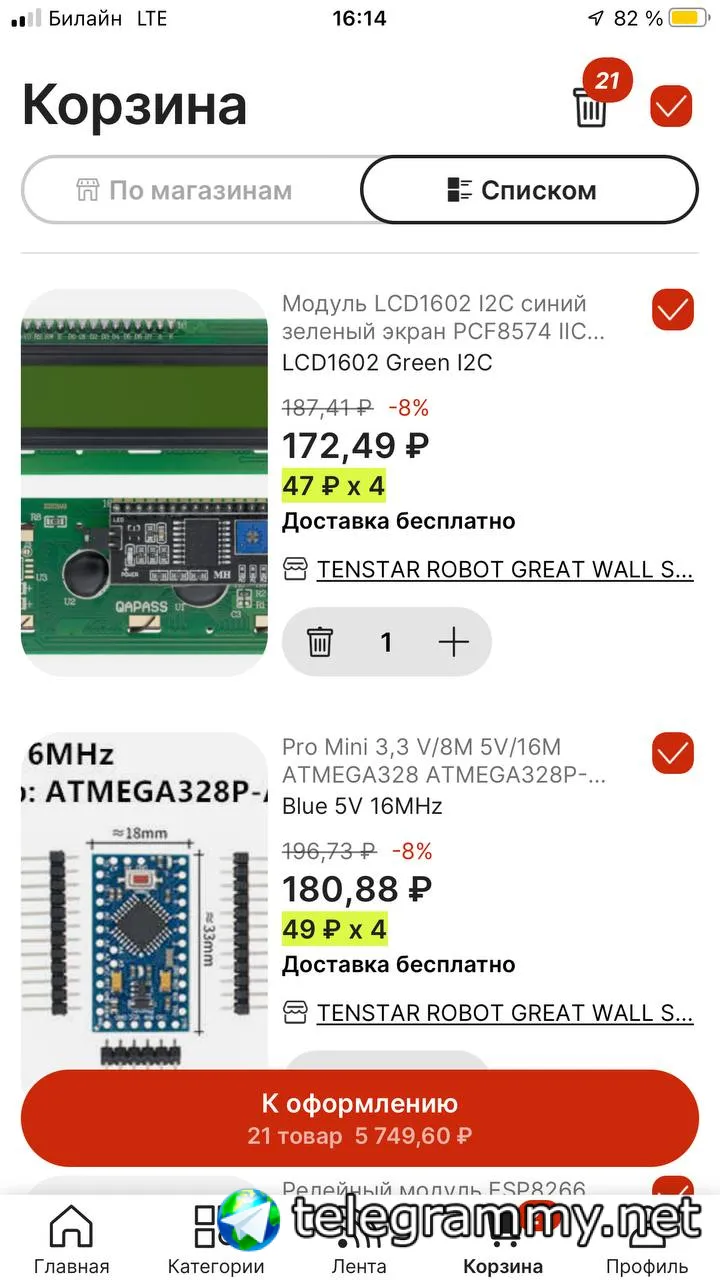Proceed with the К оформлению button
Screen dimensions: 720x1280
pyautogui.click(x=360, y=1117)
